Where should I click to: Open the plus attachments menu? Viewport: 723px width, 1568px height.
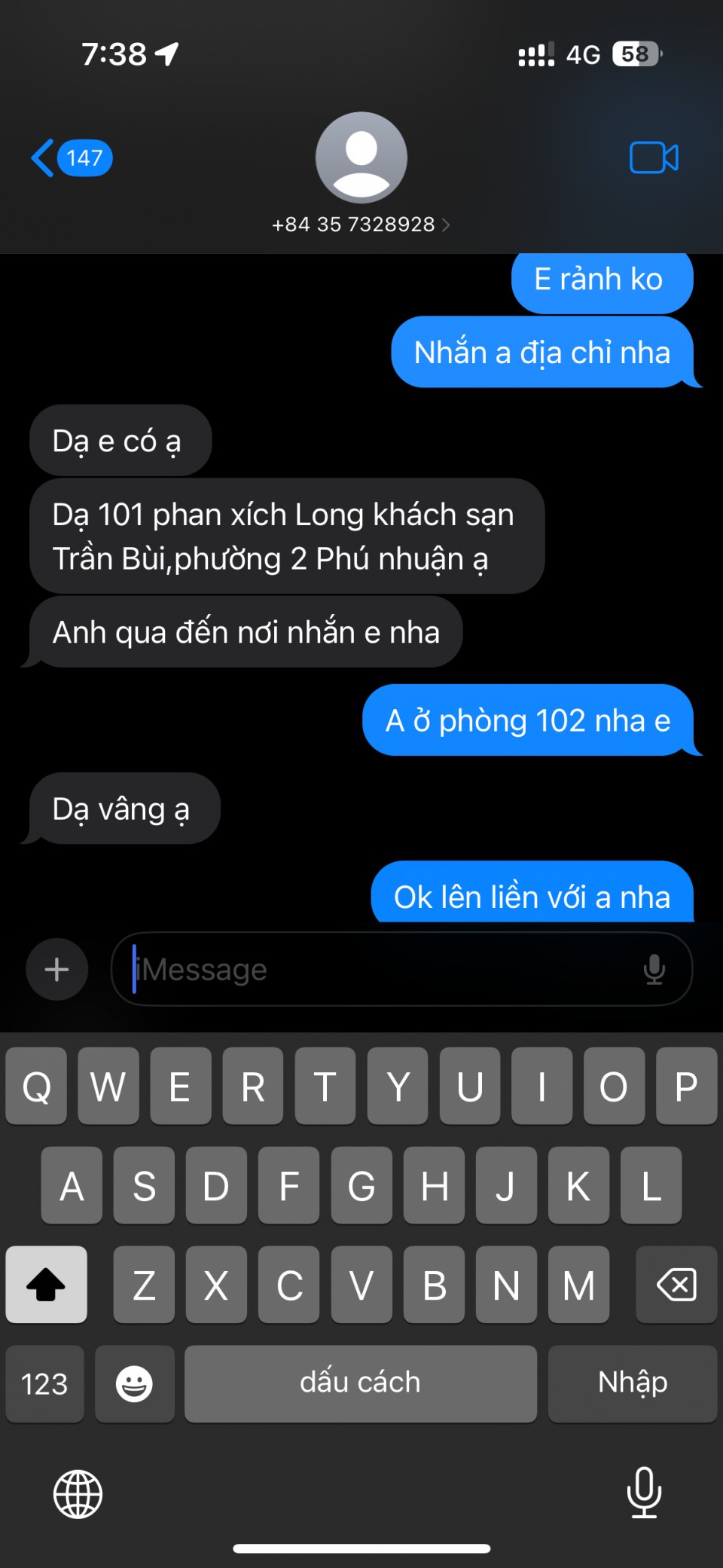click(57, 969)
